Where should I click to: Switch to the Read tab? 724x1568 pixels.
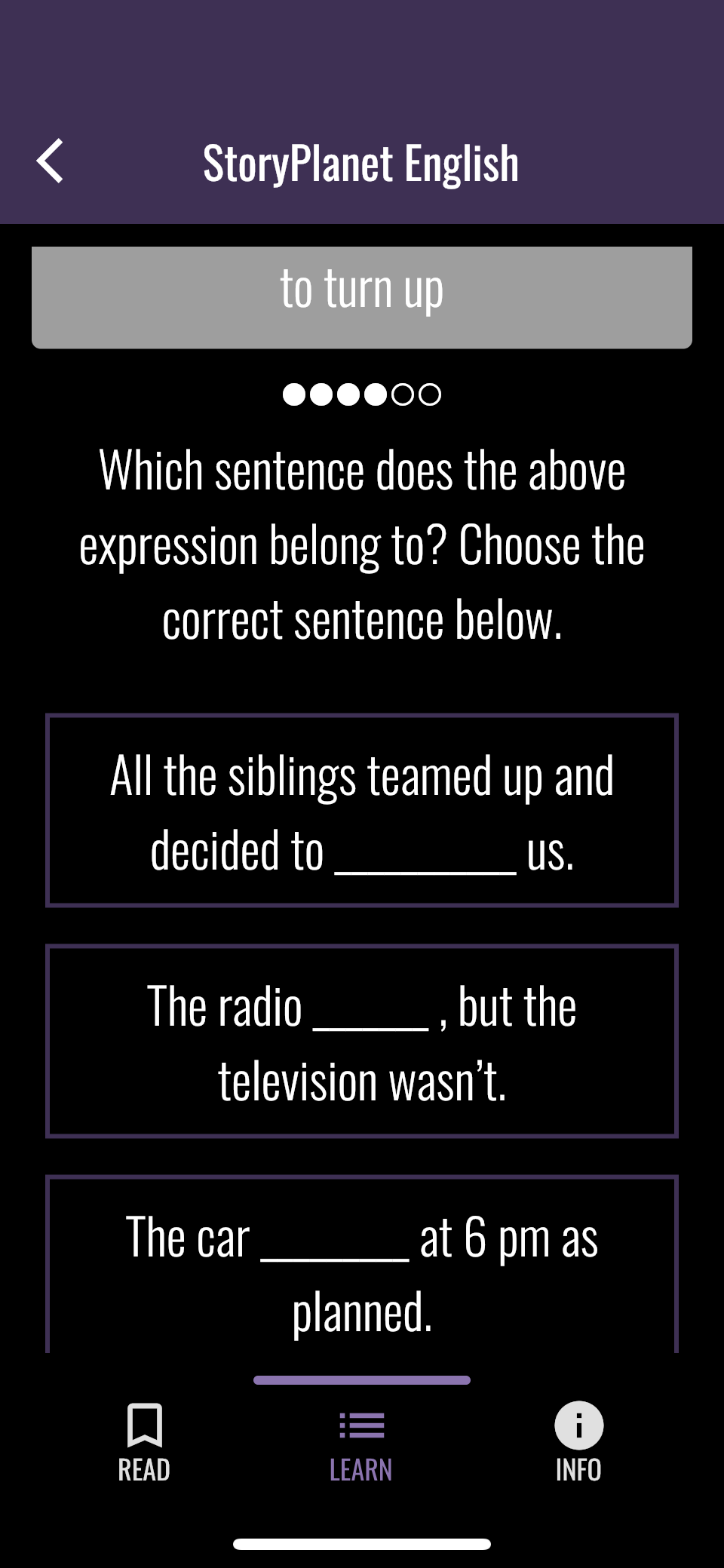144,1443
